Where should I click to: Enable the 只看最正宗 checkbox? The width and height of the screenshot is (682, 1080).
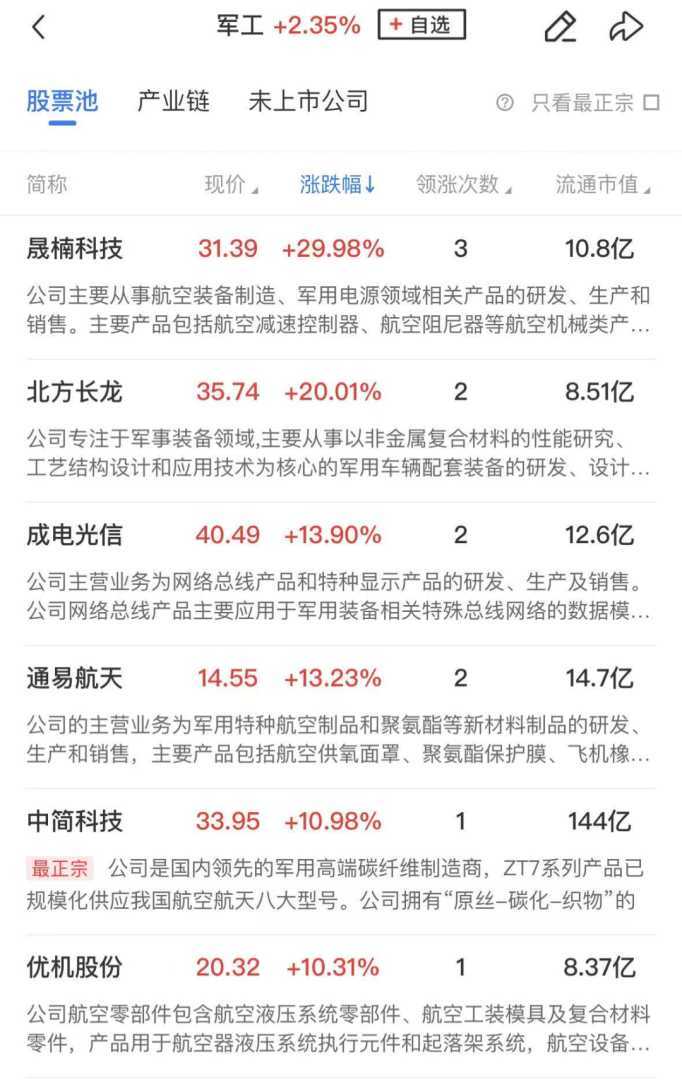652,103
